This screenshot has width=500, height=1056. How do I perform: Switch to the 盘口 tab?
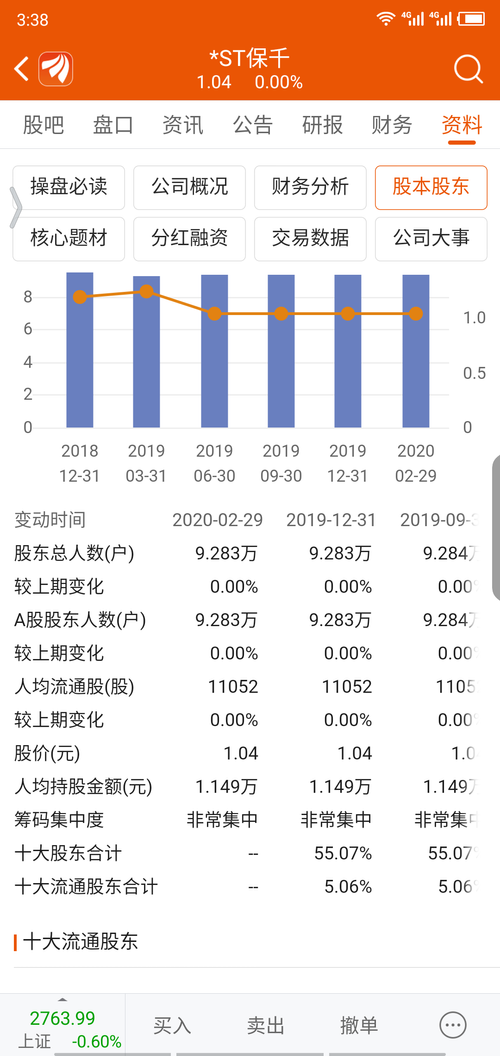113,125
